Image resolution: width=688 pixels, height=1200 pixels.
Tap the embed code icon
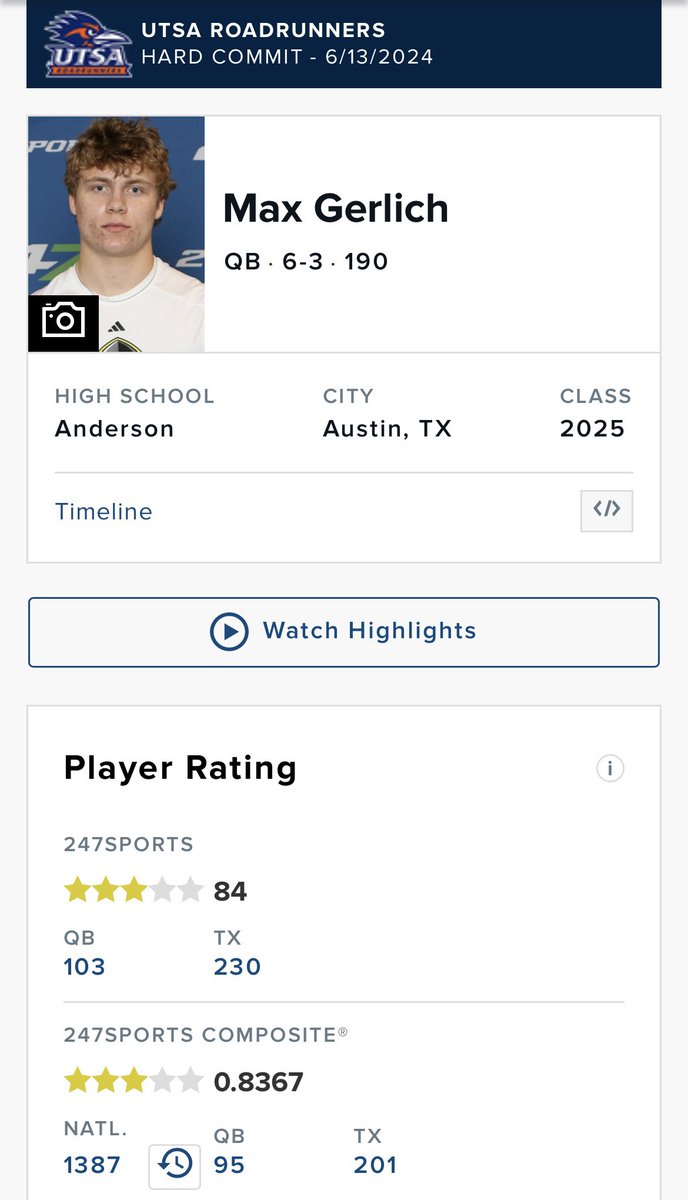(x=607, y=511)
